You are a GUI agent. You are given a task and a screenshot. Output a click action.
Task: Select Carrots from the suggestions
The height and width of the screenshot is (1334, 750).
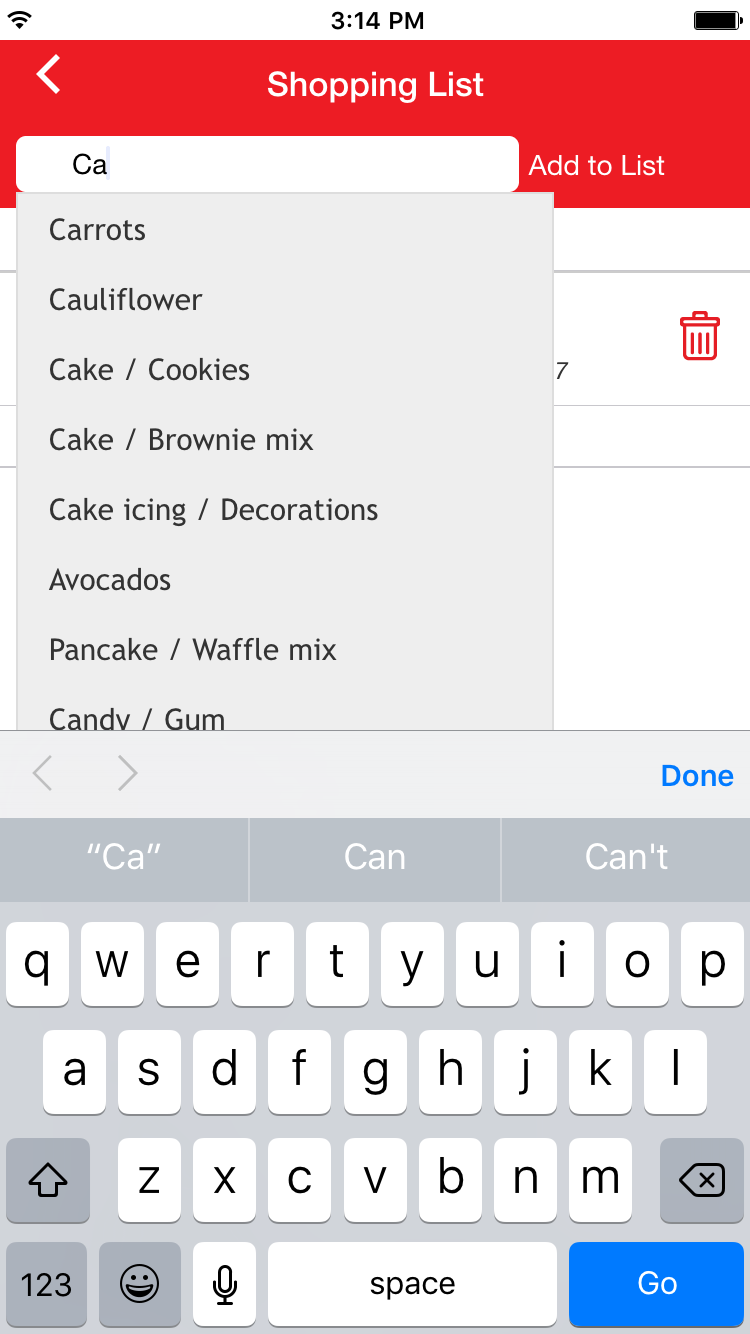285,230
